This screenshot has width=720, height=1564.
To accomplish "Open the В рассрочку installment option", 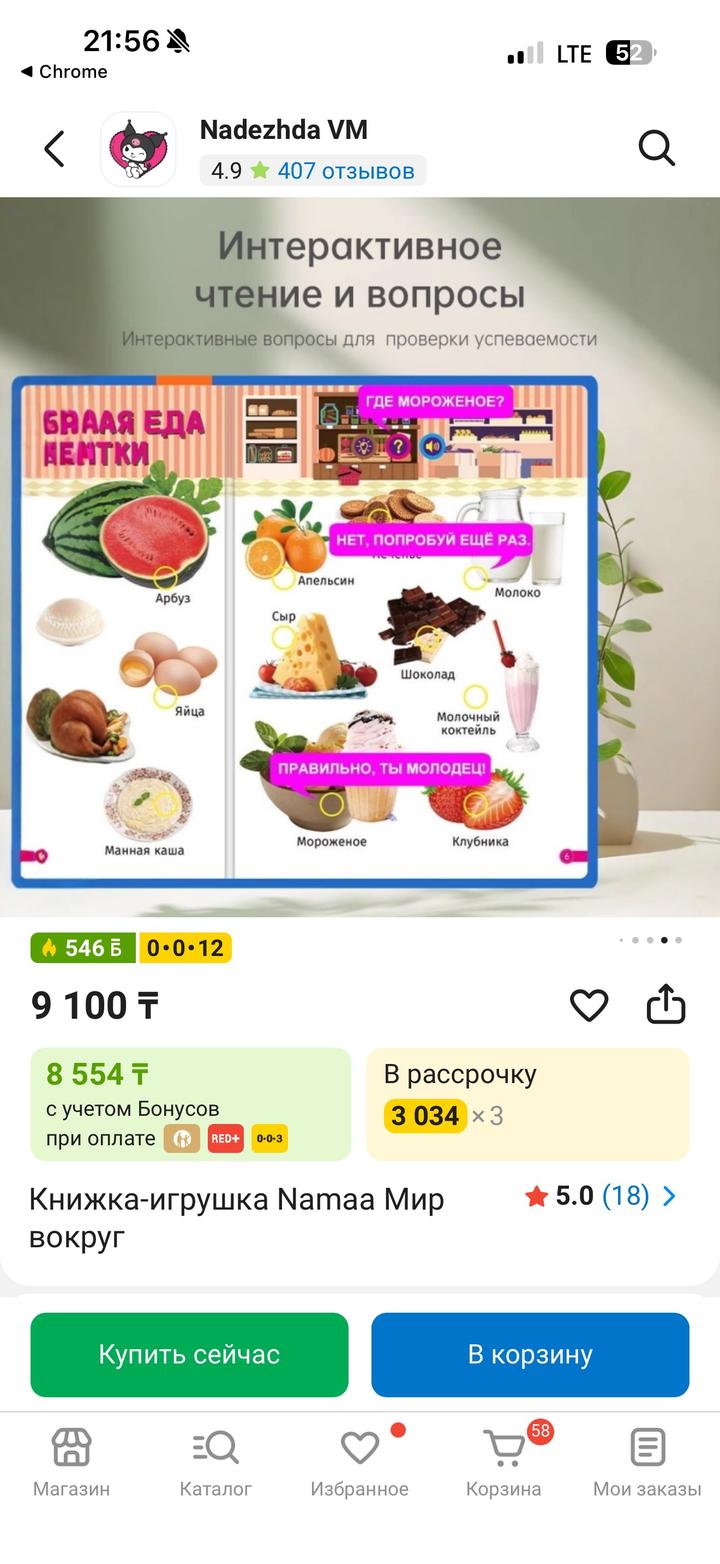I will pyautogui.click(x=527, y=1104).
